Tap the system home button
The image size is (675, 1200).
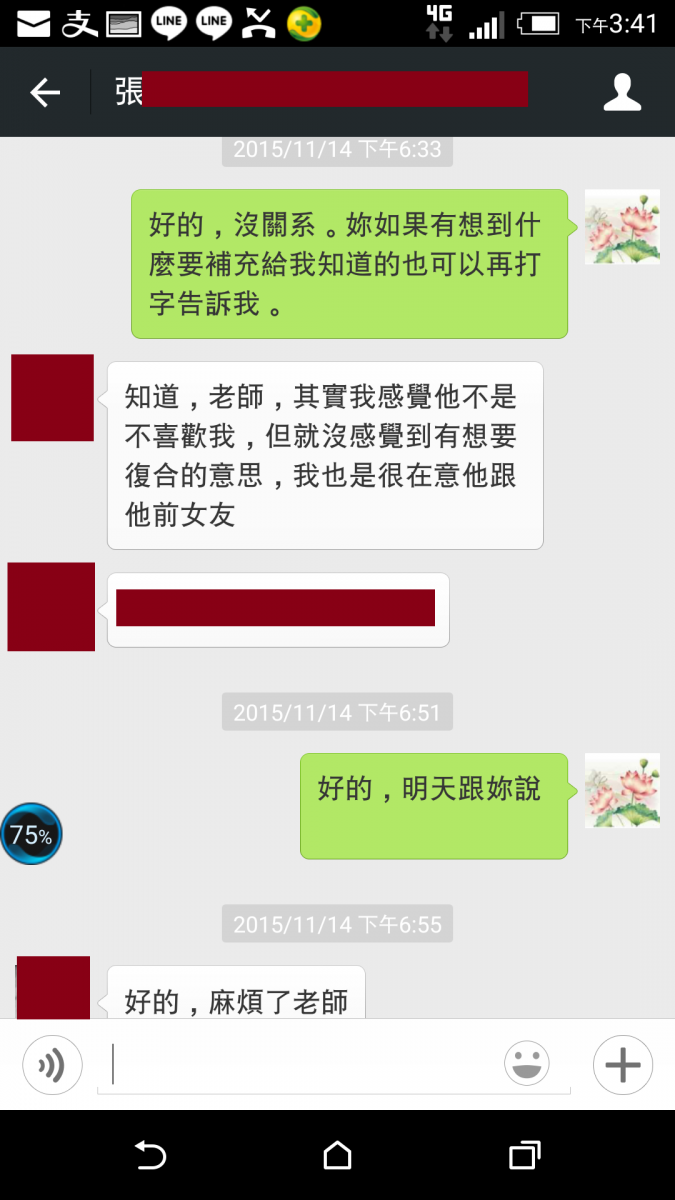click(338, 1156)
